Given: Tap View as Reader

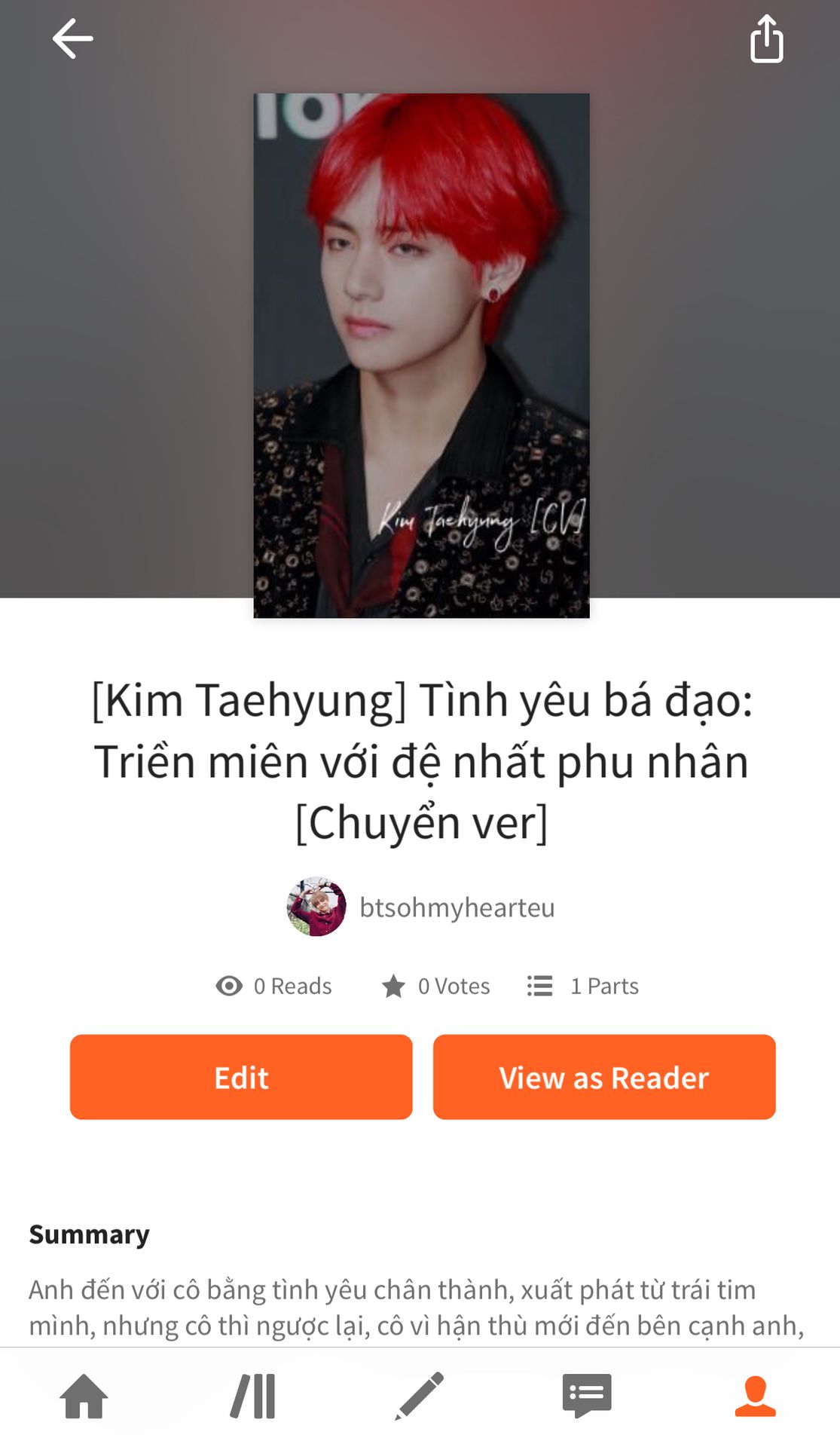Looking at the screenshot, I should (x=604, y=1077).
